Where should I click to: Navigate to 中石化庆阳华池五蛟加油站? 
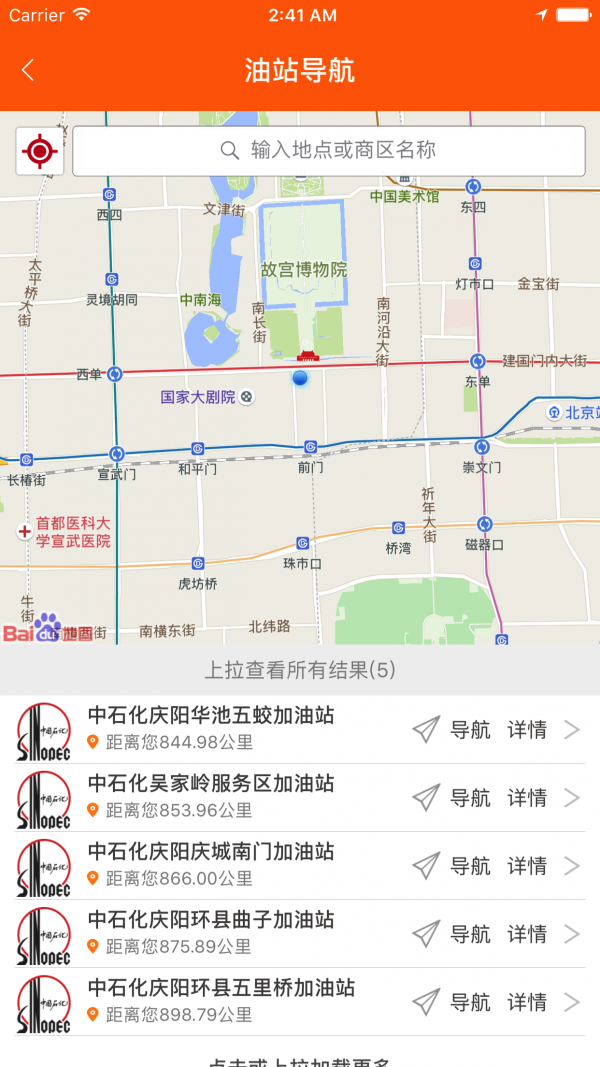coord(452,730)
